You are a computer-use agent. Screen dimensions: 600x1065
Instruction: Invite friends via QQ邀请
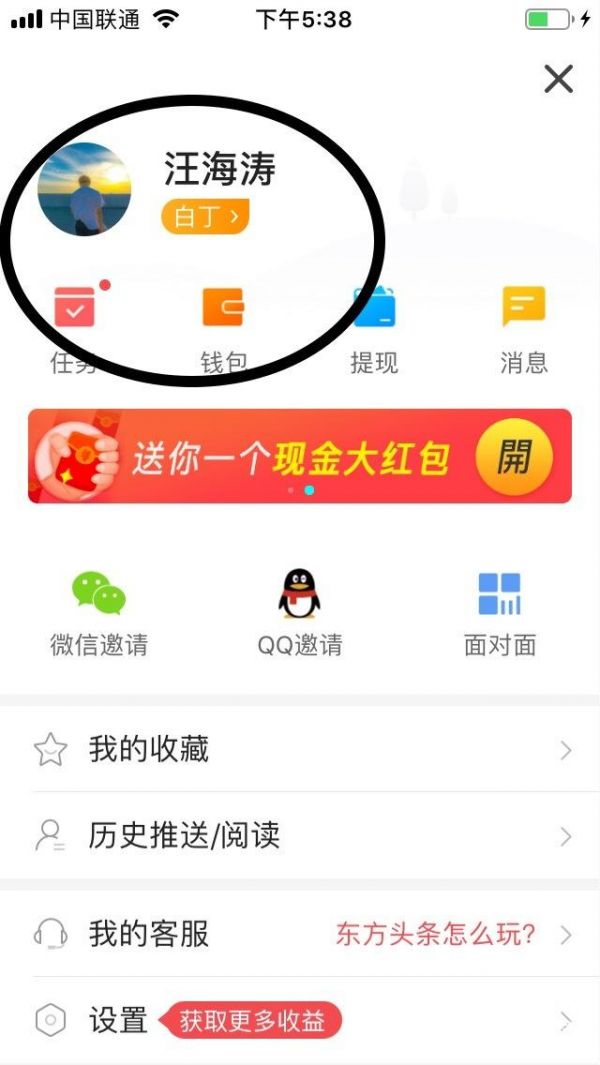(299, 612)
